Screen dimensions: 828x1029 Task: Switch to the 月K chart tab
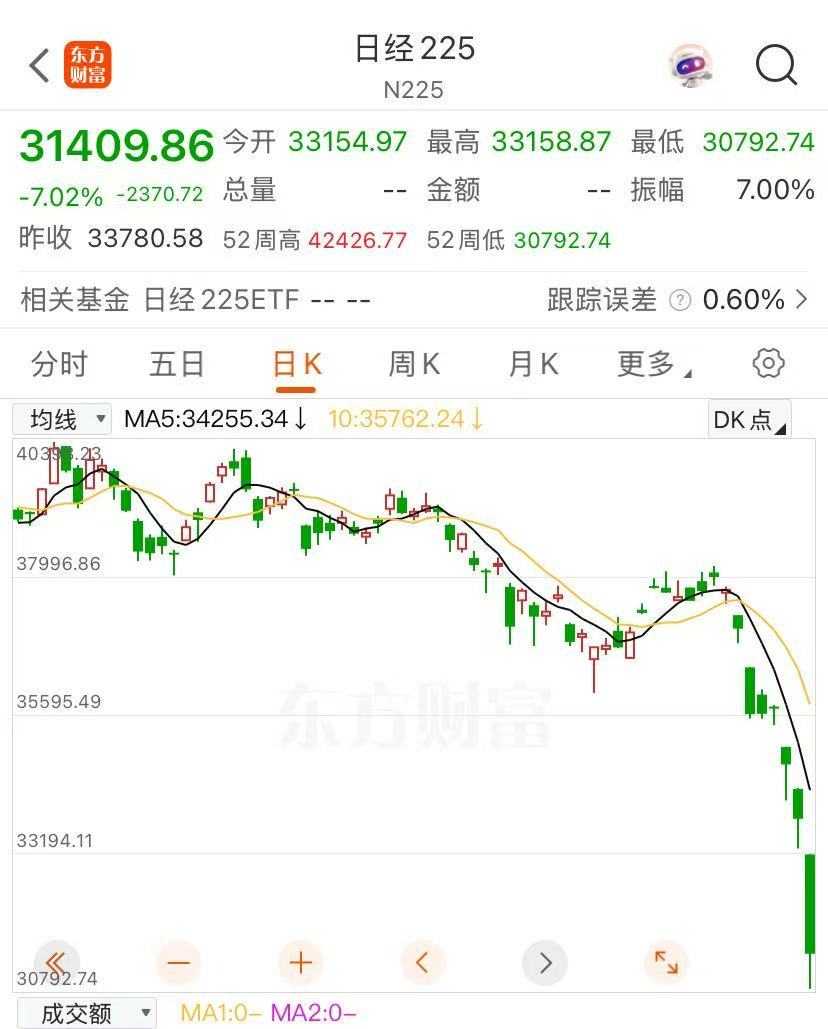533,364
